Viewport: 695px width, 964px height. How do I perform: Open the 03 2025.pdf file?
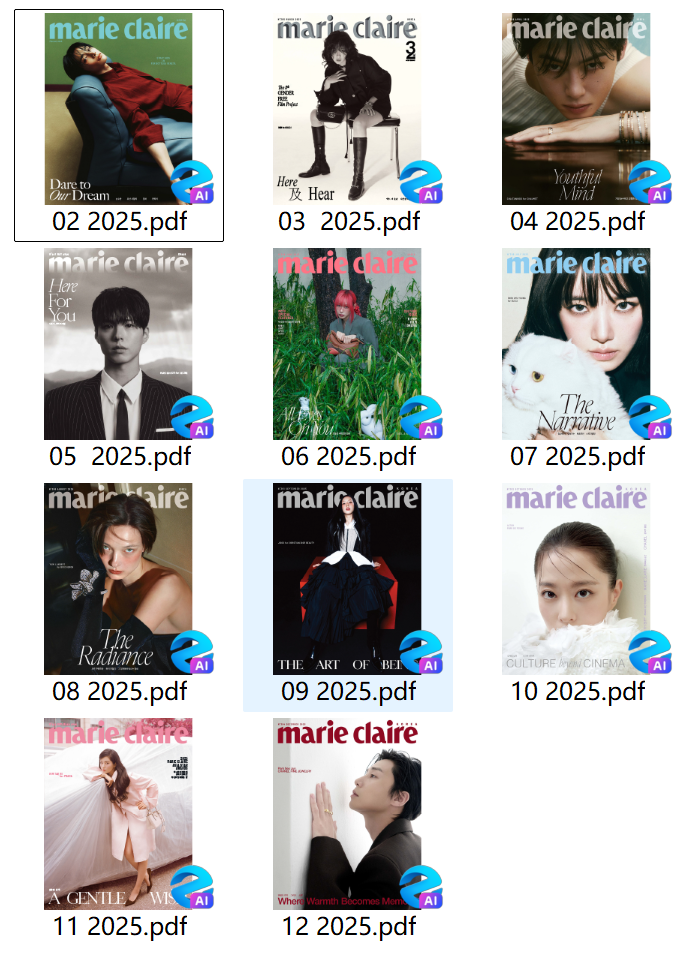coord(347,110)
